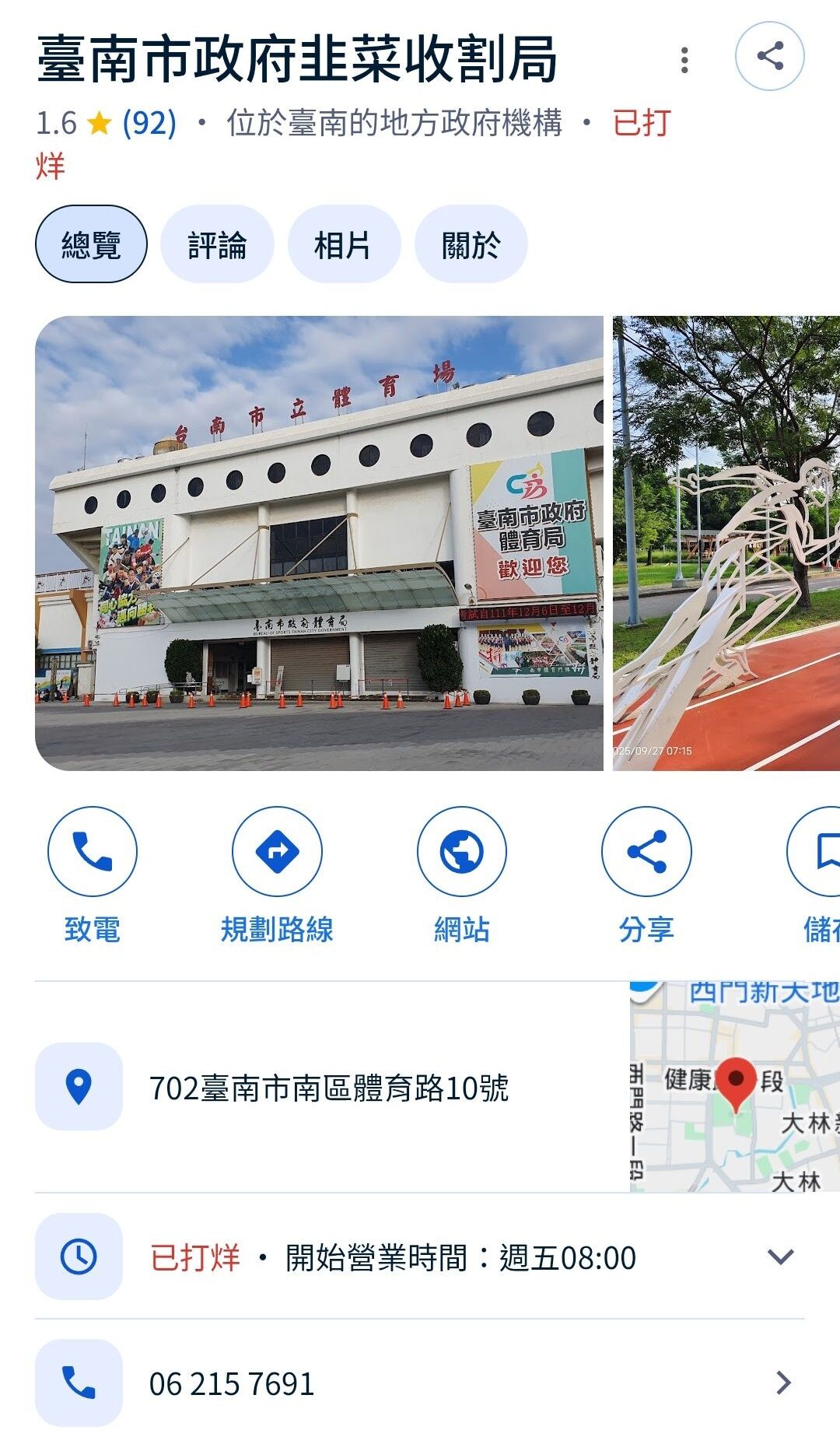Select the 總覽 overview tab
The image size is (840, 1437).
pyautogui.click(x=91, y=244)
